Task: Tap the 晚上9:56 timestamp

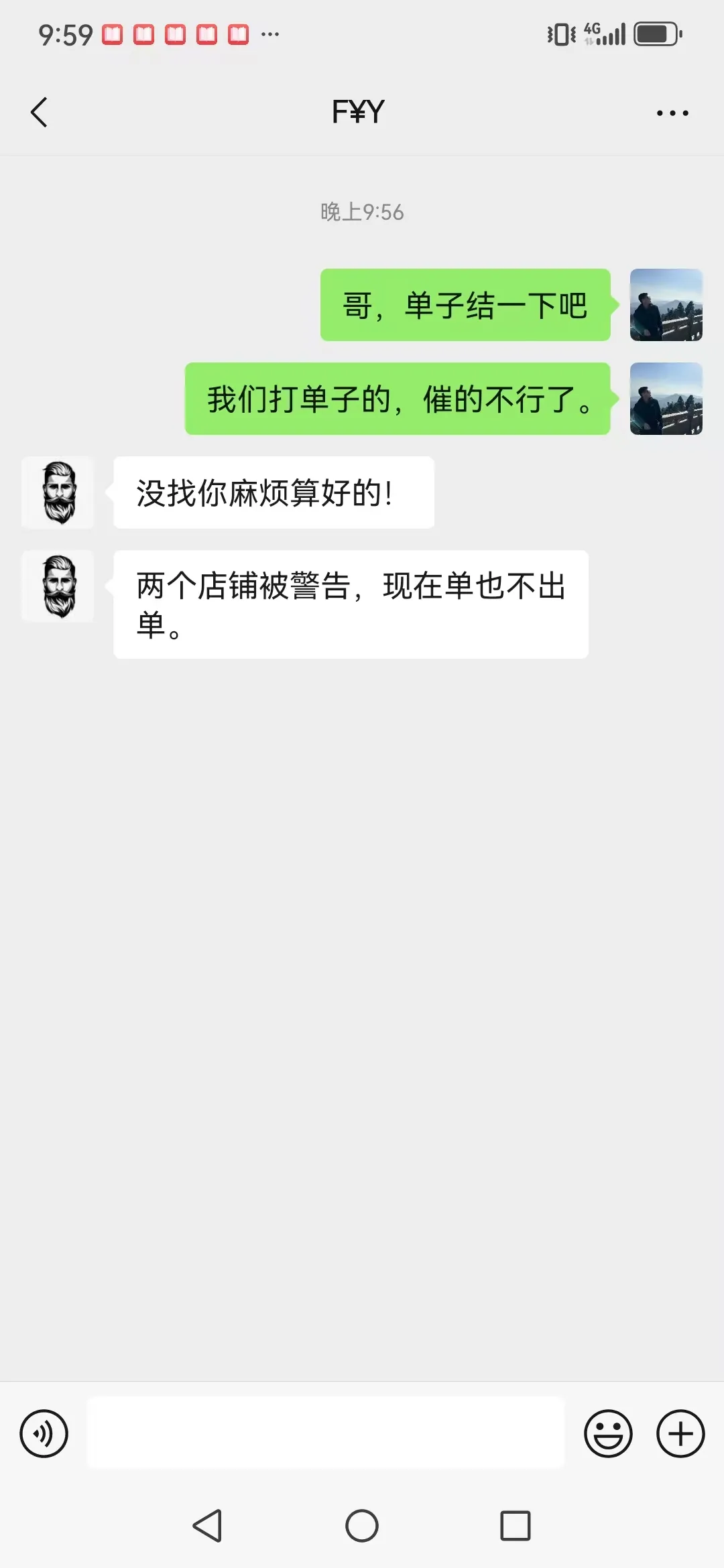Action: (361, 212)
